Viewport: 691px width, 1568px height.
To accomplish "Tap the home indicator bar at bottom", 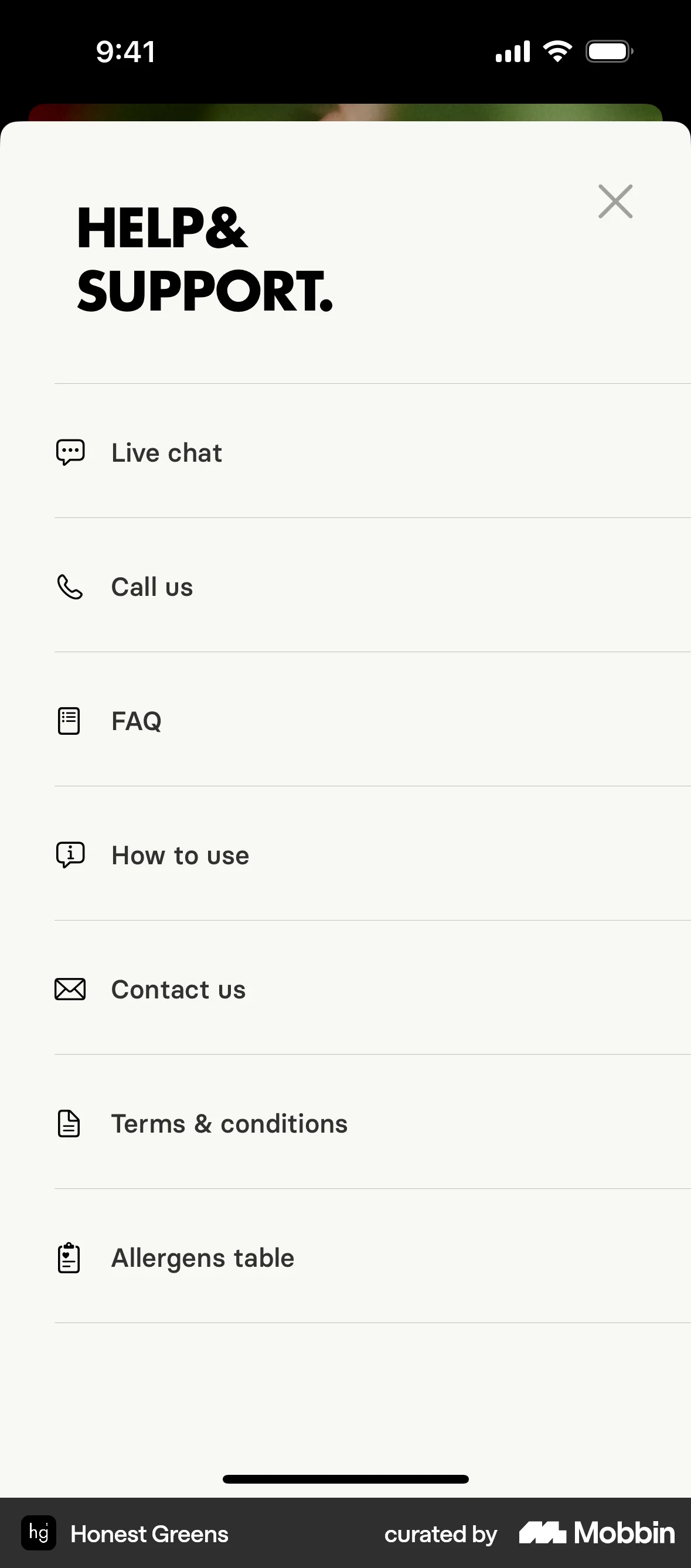I will click(345, 1478).
